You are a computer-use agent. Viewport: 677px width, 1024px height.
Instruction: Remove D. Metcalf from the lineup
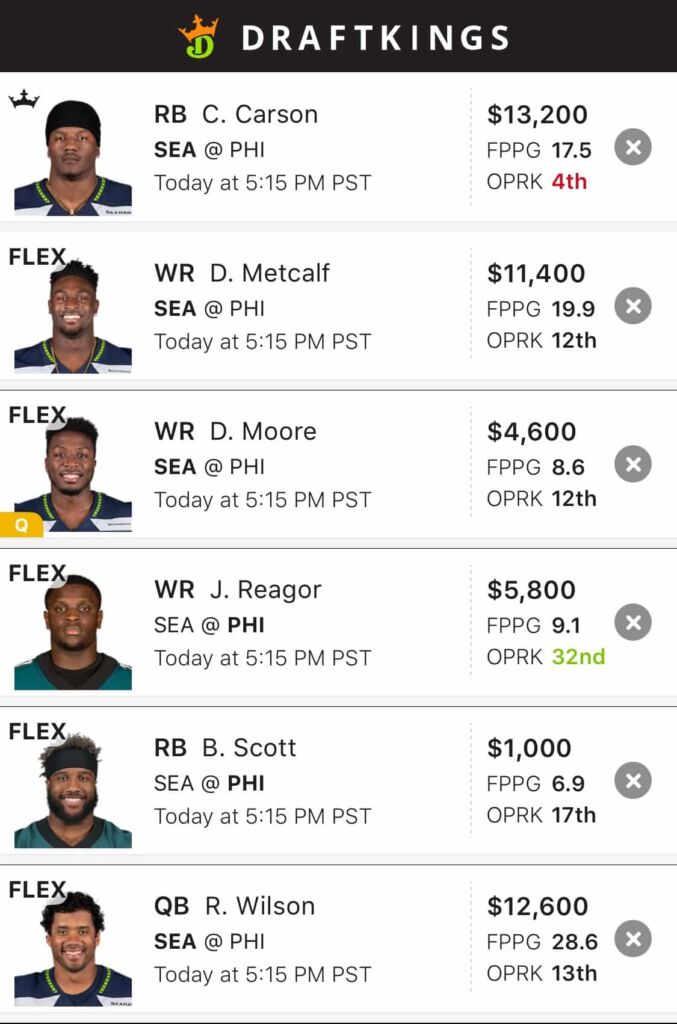(632, 306)
